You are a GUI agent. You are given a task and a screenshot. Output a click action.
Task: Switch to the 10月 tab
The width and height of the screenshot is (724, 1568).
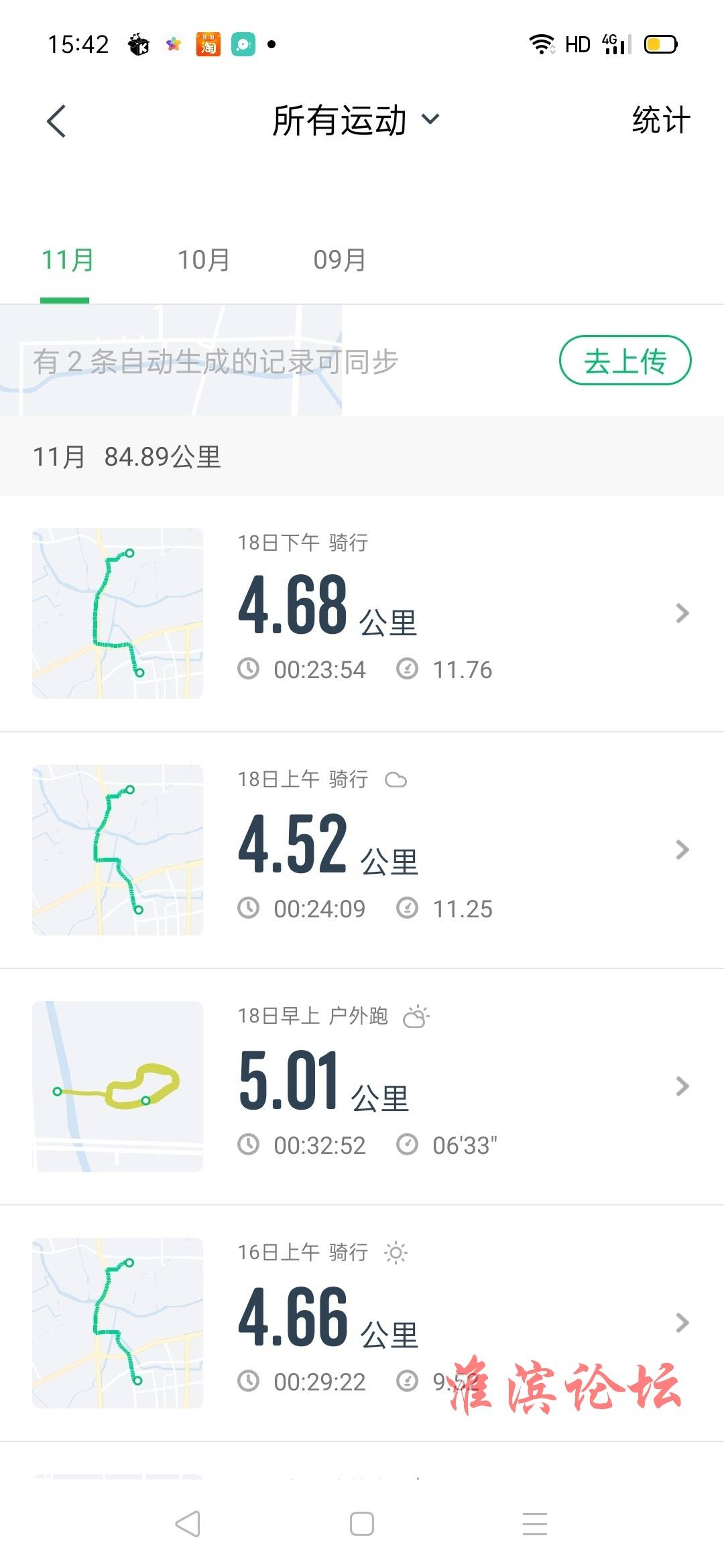coord(204,260)
